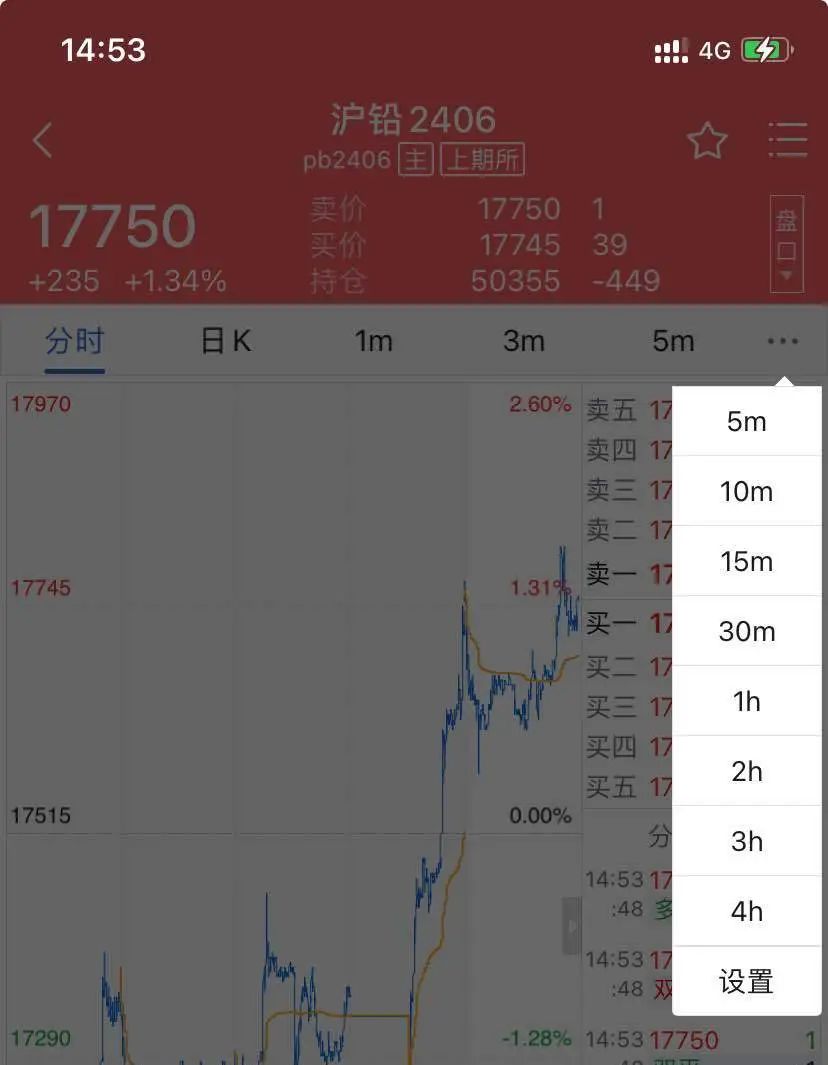Switch to the 日K chart tab
This screenshot has height=1065, width=828.
point(225,342)
